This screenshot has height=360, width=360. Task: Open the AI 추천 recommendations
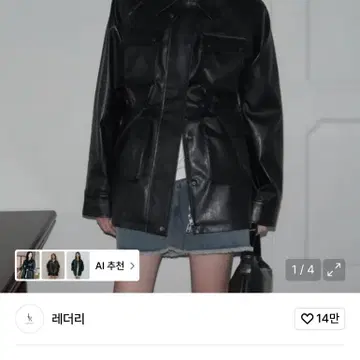(115, 266)
